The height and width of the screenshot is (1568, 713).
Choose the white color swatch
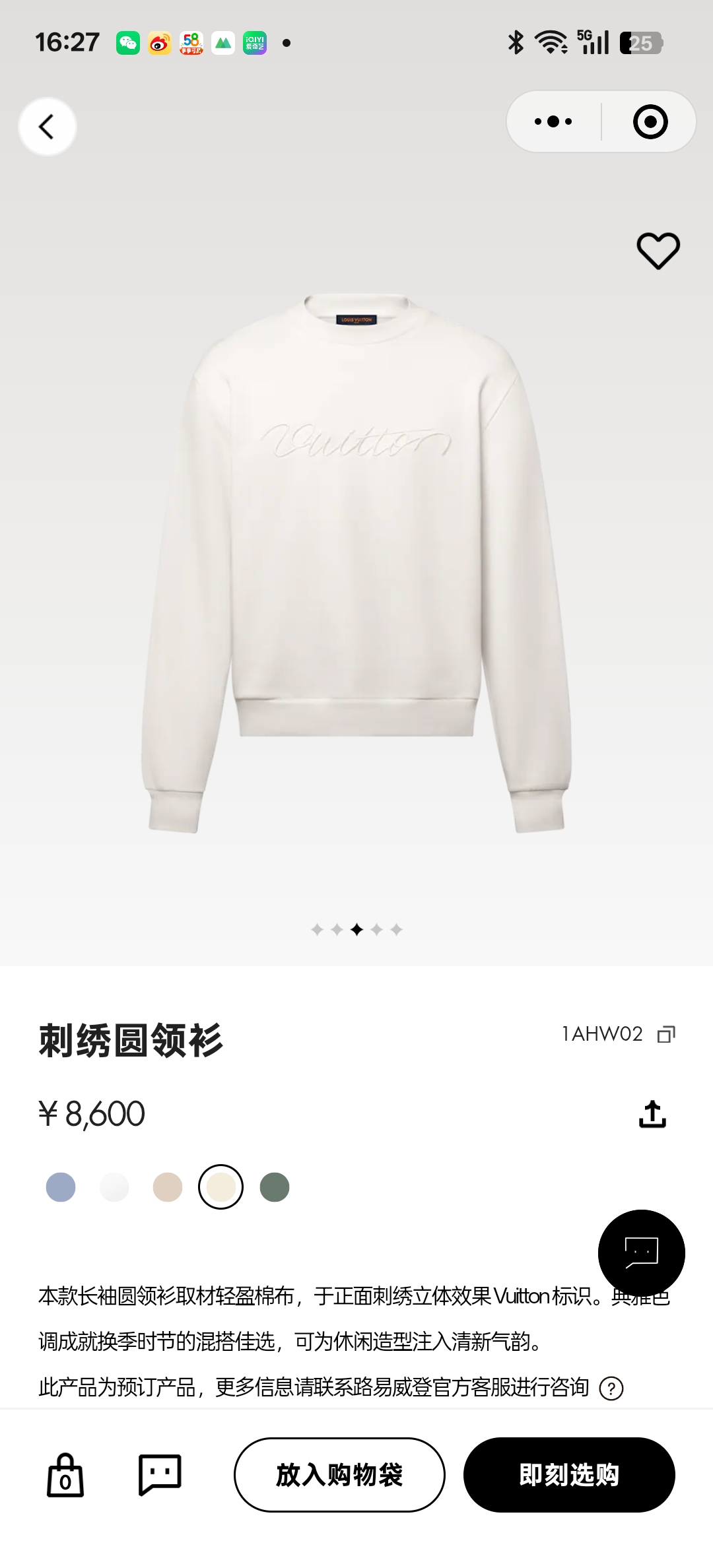click(114, 1187)
